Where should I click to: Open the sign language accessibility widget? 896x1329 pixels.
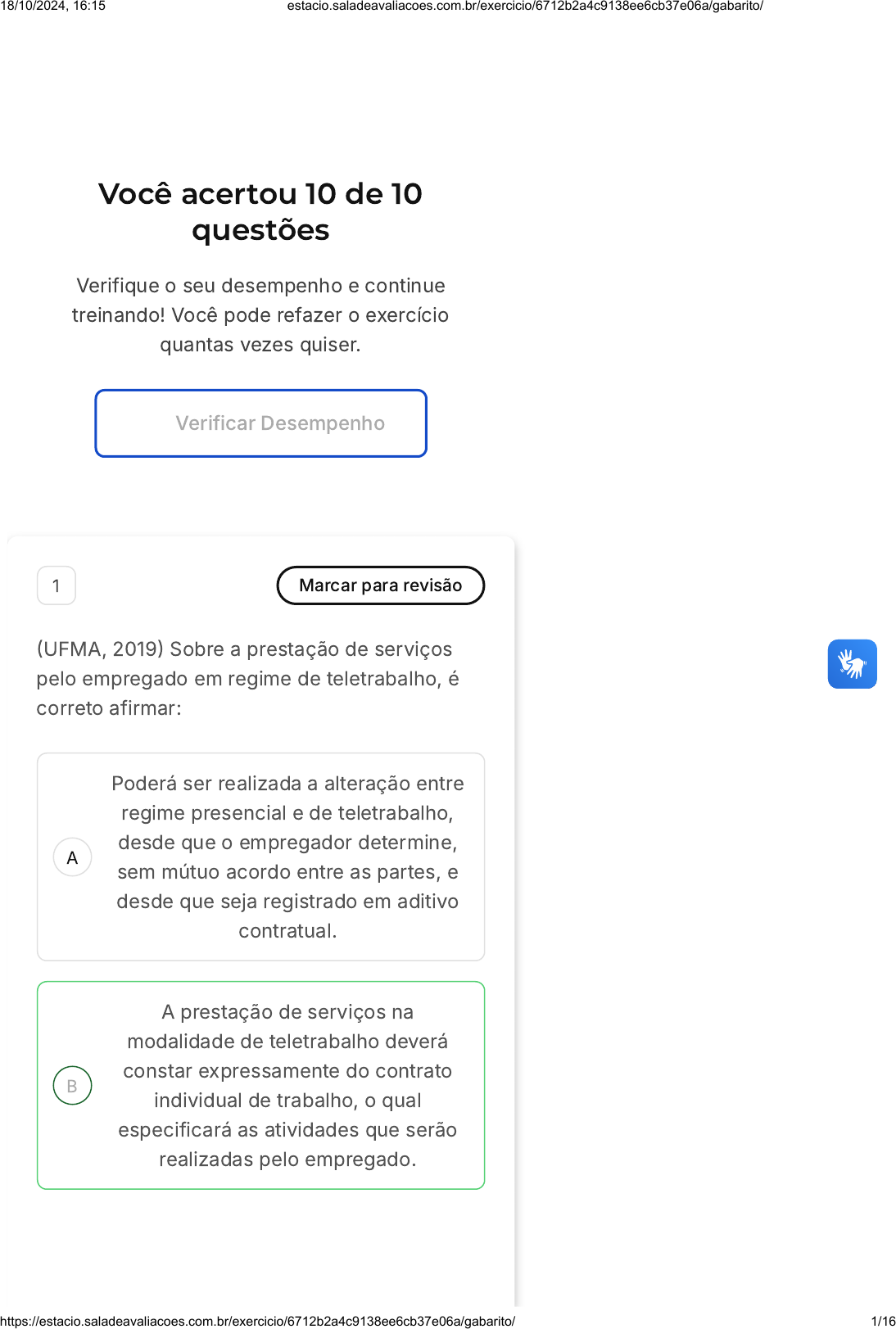[852, 664]
